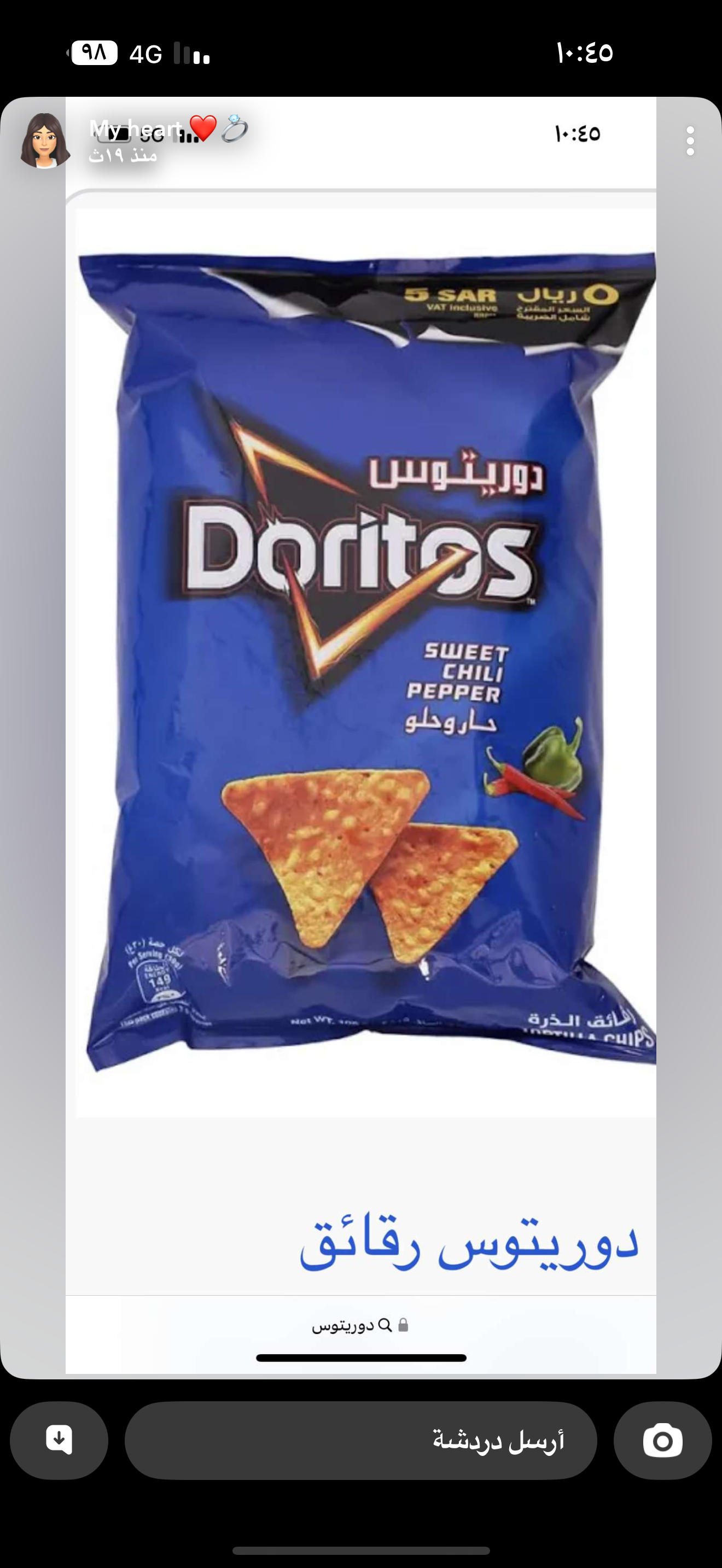Tap the save story download button
Image resolution: width=722 pixels, height=1568 pixels.
(x=59, y=1441)
